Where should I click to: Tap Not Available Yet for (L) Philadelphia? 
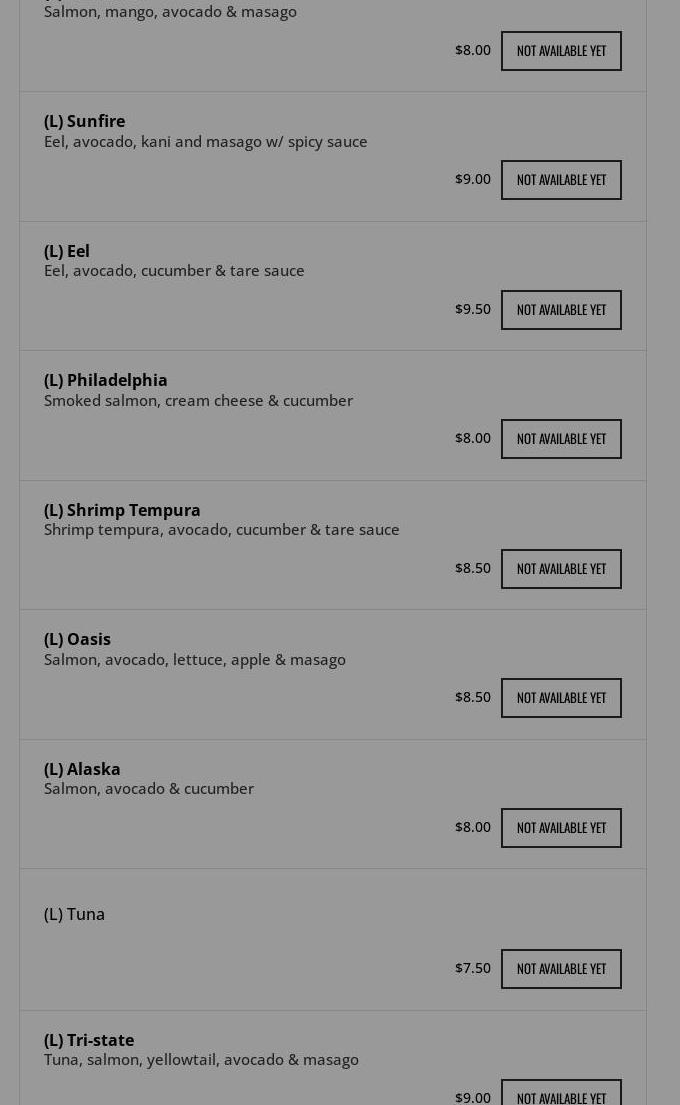(x=561, y=439)
